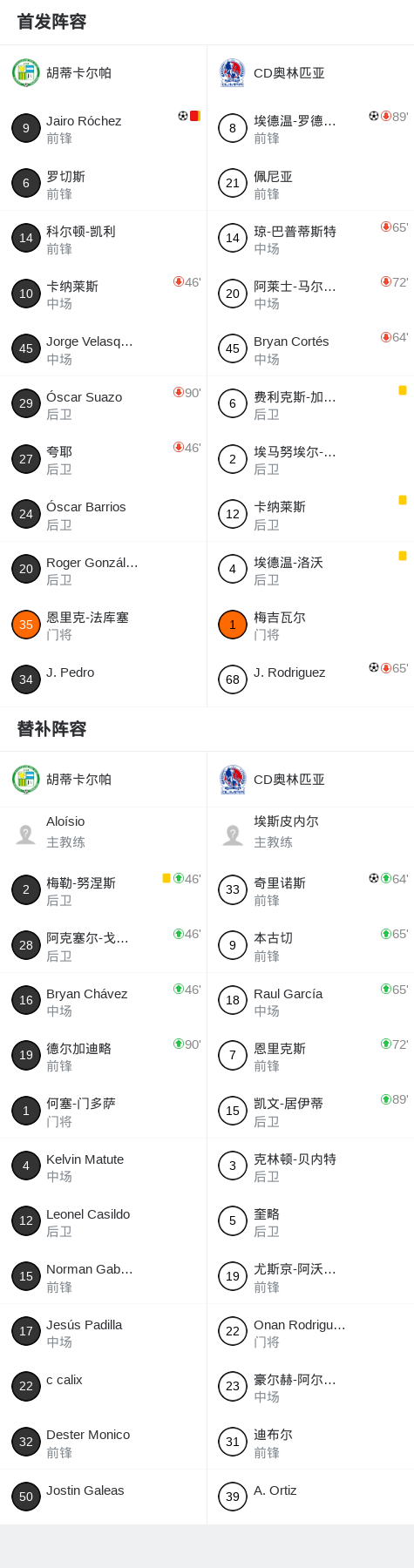Viewport: 414px width, 1568px height.
Task: Open 科尔顿-凯利 player profile
Action: click(103, 239)
